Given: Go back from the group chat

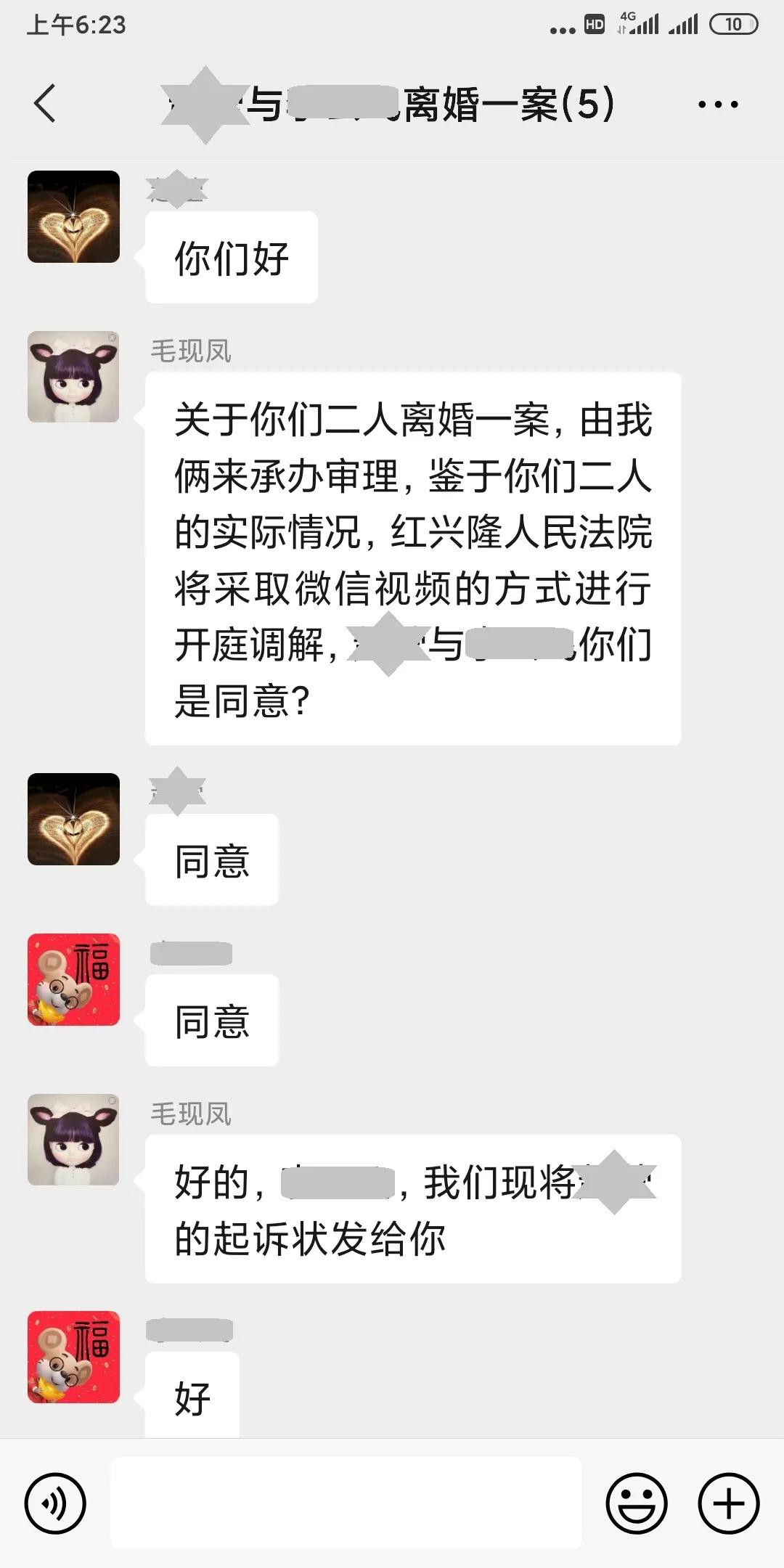Looking at the screenshot, I should [45, 104].
